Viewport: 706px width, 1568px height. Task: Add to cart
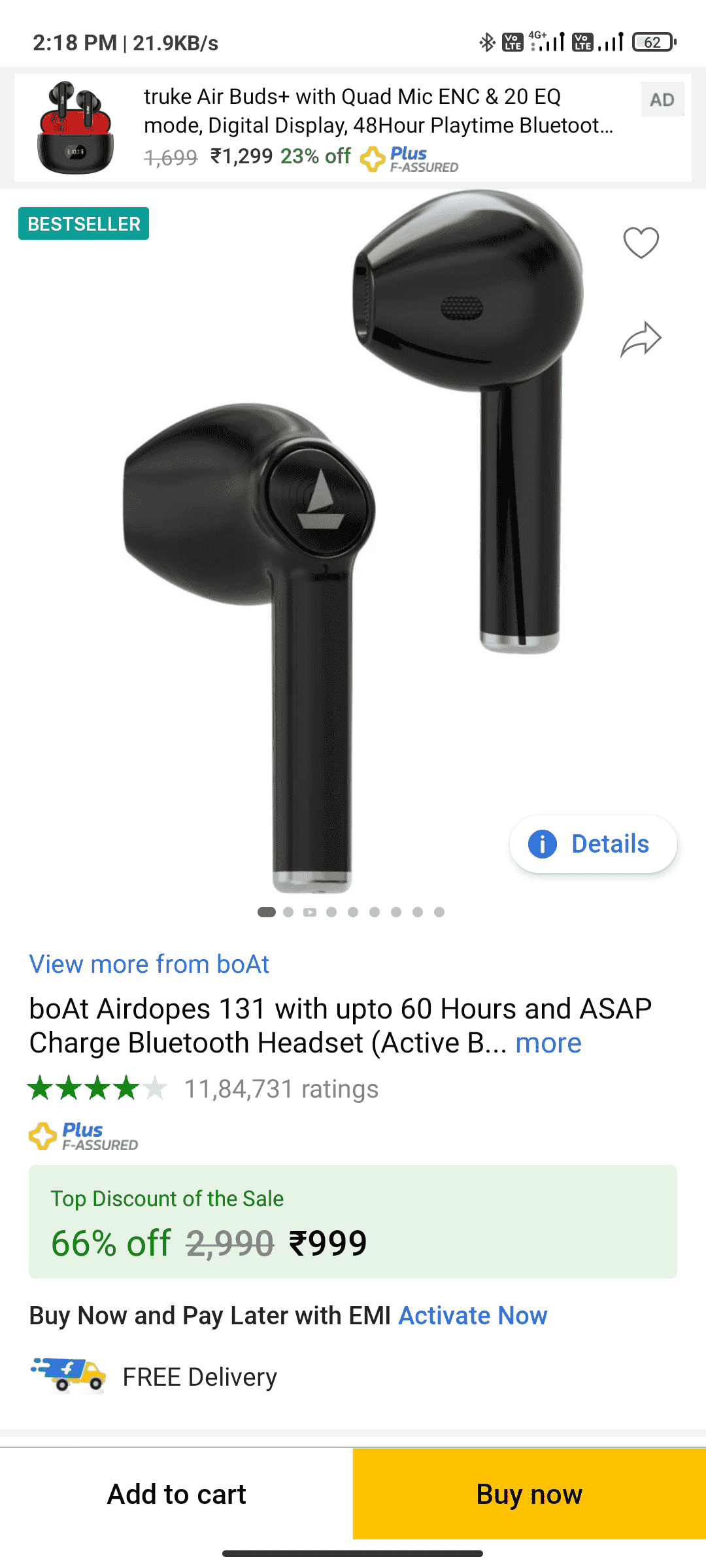pos(176,1494)
